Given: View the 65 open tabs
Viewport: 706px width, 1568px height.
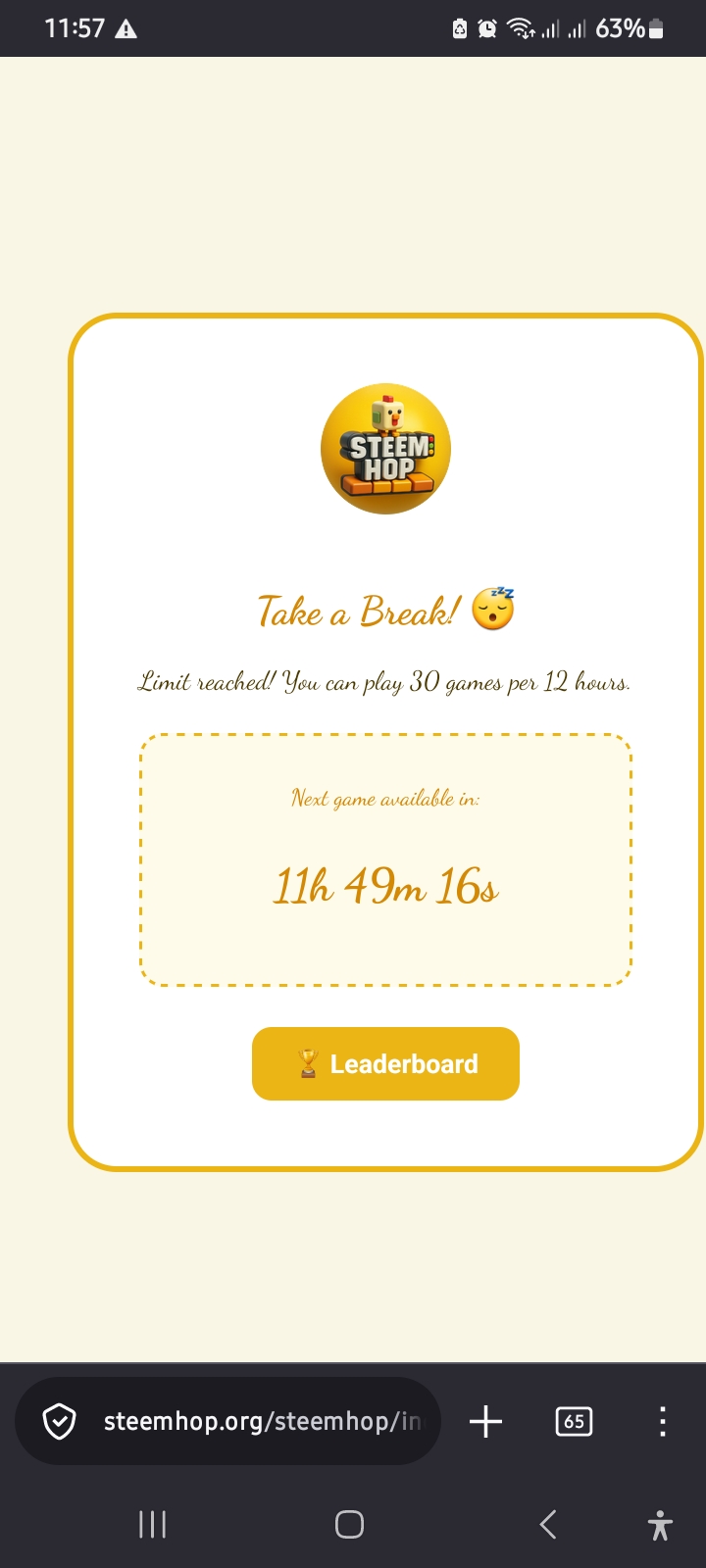Looking at the screenshot, I should pos(574,1421).
